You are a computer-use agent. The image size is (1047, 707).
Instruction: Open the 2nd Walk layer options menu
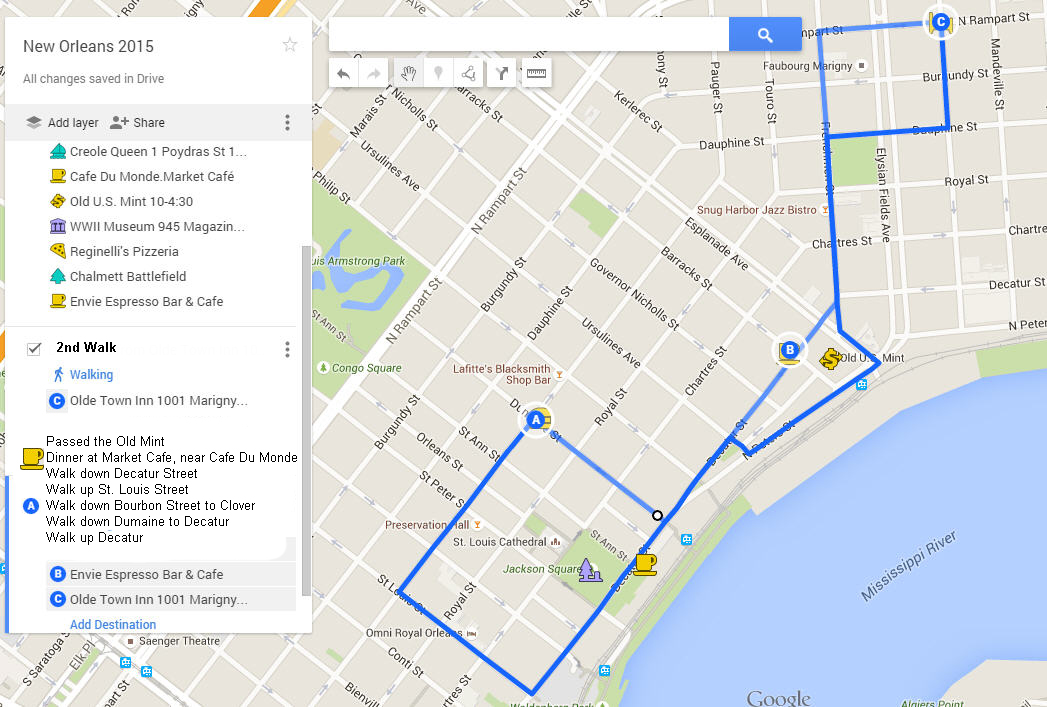pos(287,349)
